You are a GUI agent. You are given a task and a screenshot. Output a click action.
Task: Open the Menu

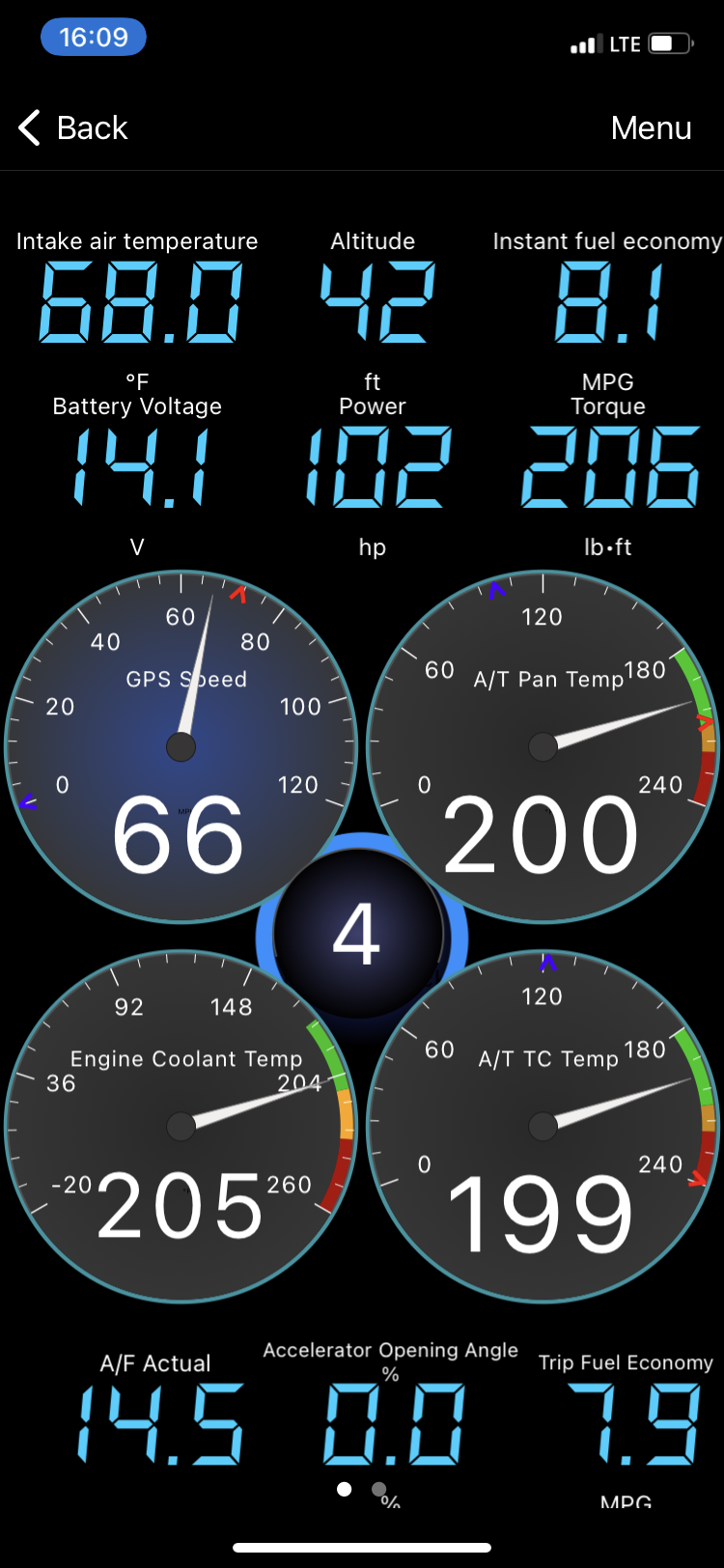[x=651, y=127]
